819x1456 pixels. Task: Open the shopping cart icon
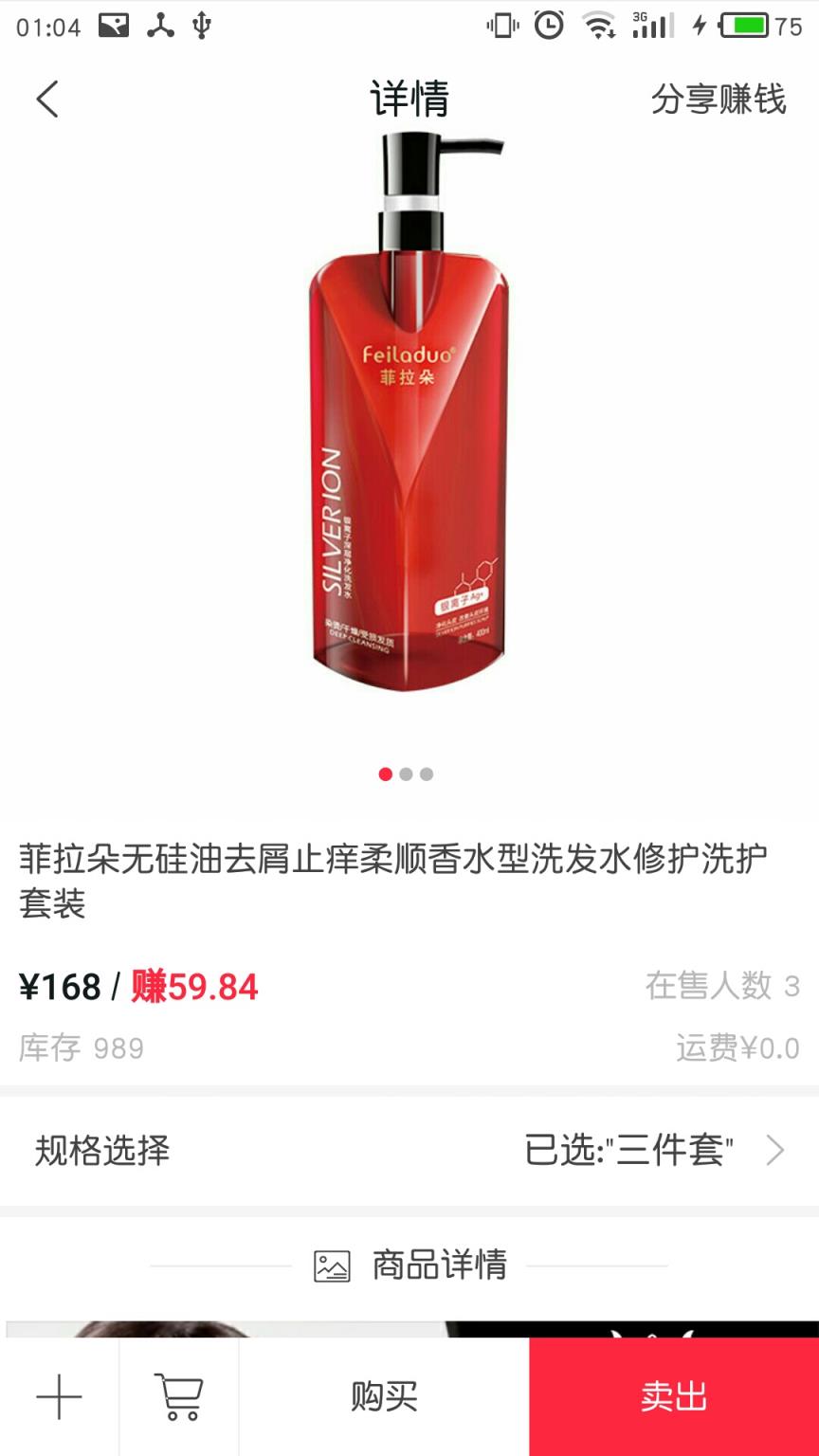point(178,1393)
